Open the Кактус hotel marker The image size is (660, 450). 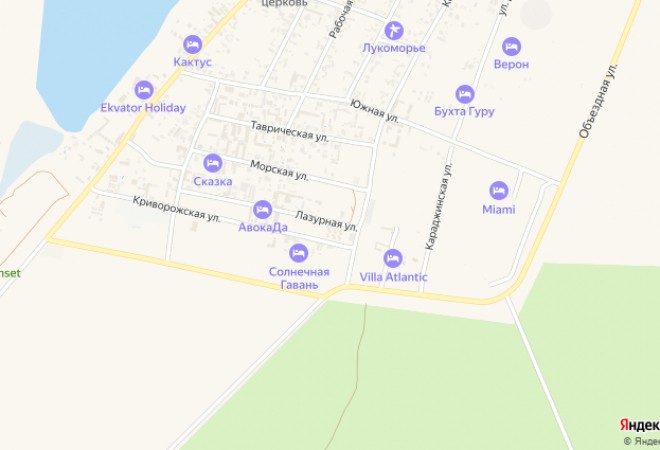click(x=193, y=44)
